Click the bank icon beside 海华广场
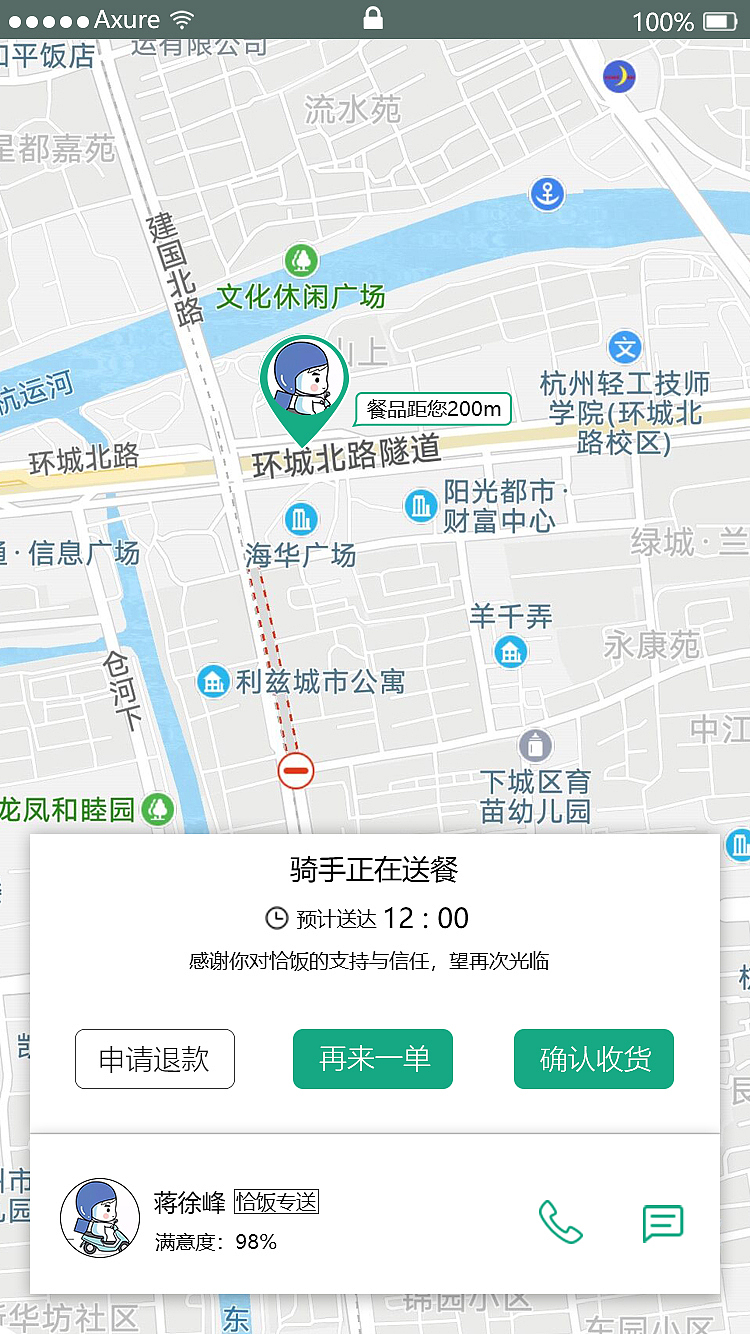 point(301,519)
